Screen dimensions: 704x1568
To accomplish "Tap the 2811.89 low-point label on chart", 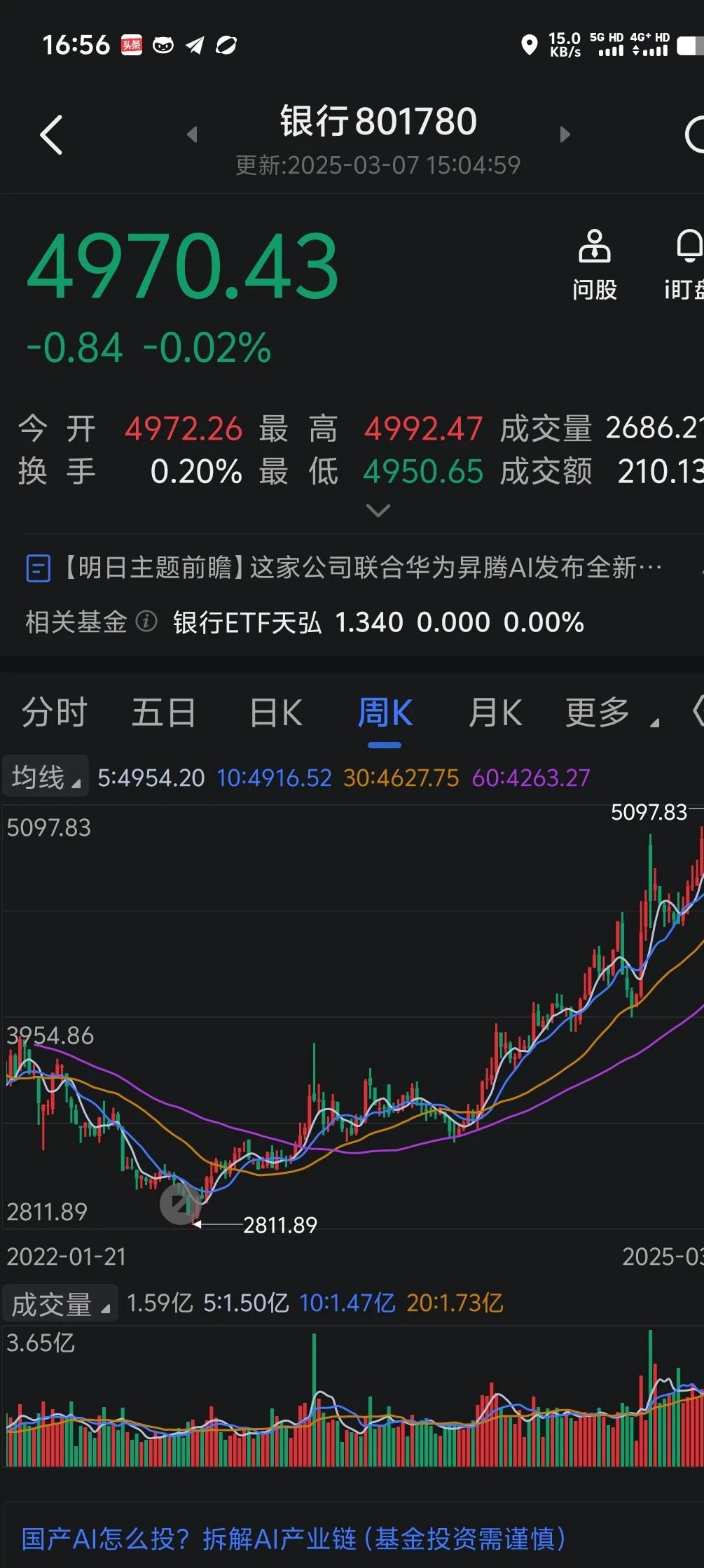I will (x=280, y=1225).
